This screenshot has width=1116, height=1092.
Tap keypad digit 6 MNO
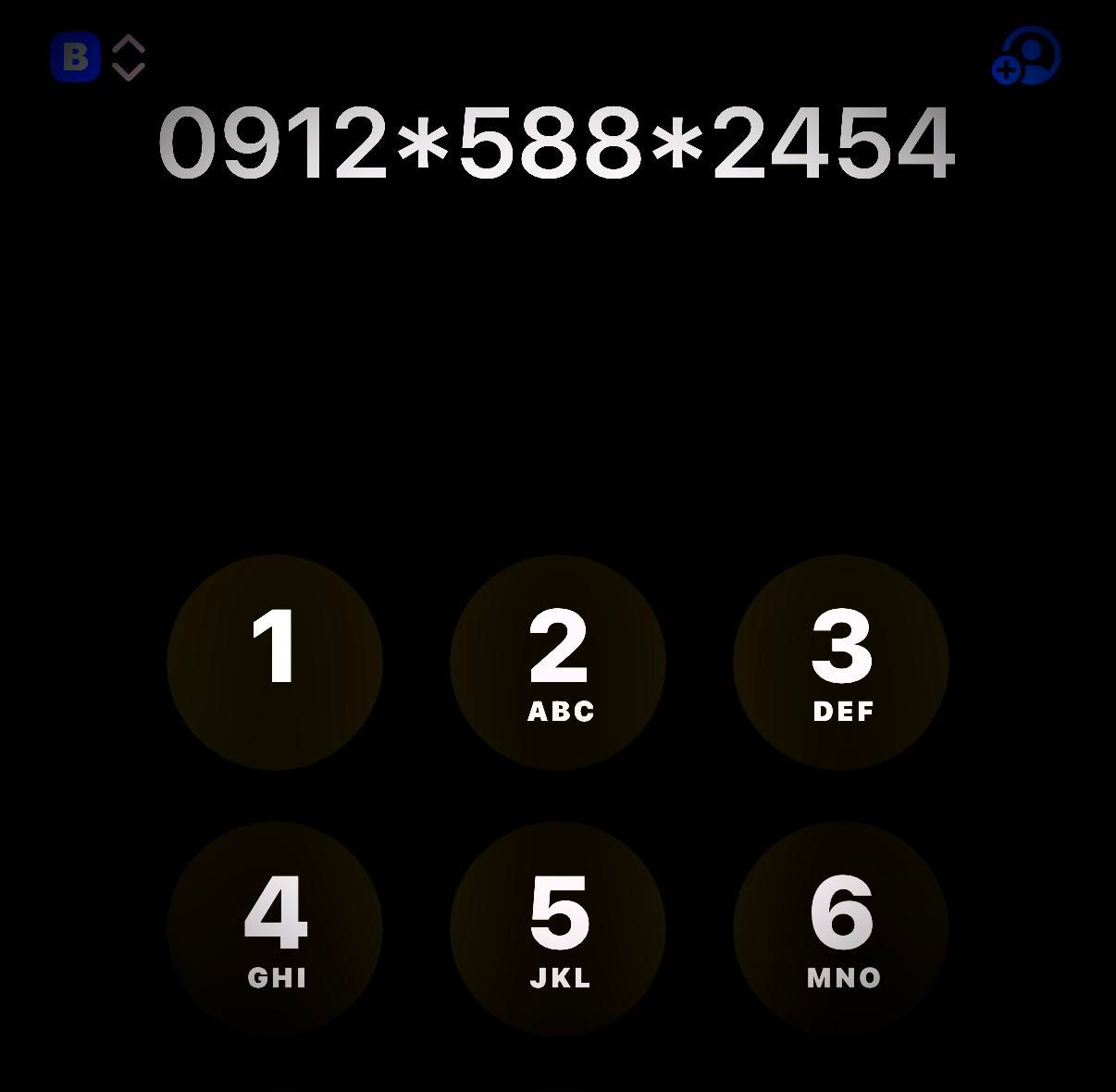coord(841,928)
